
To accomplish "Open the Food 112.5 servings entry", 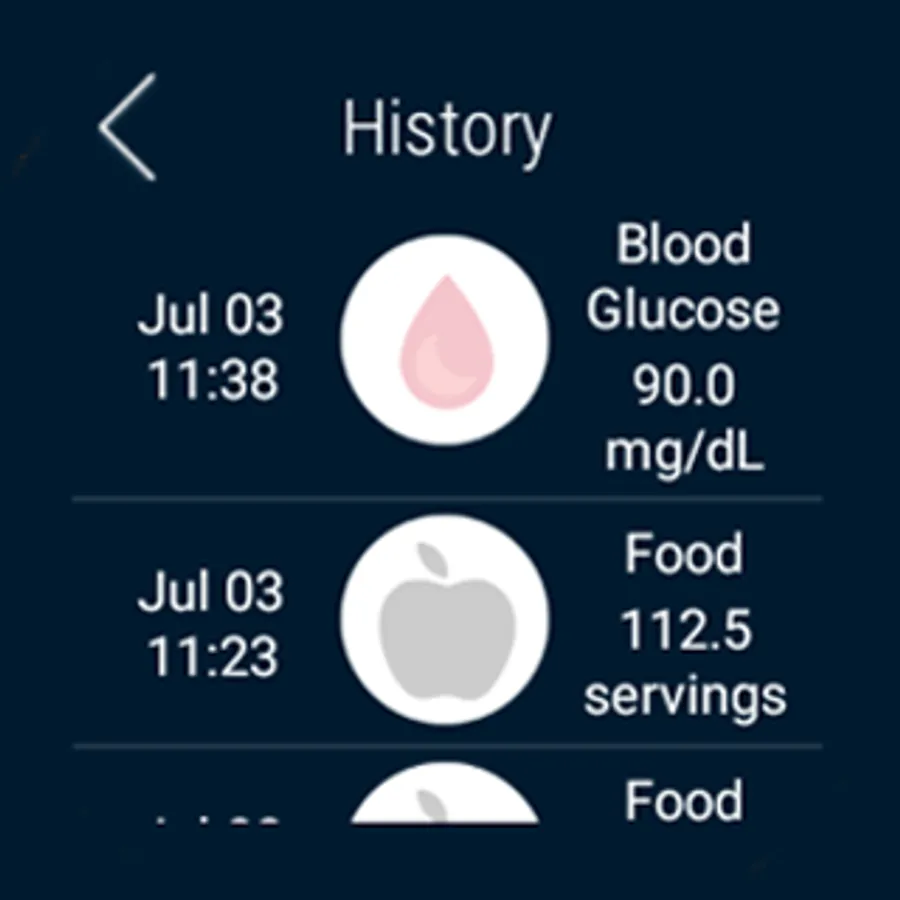I will pos(446,622).
